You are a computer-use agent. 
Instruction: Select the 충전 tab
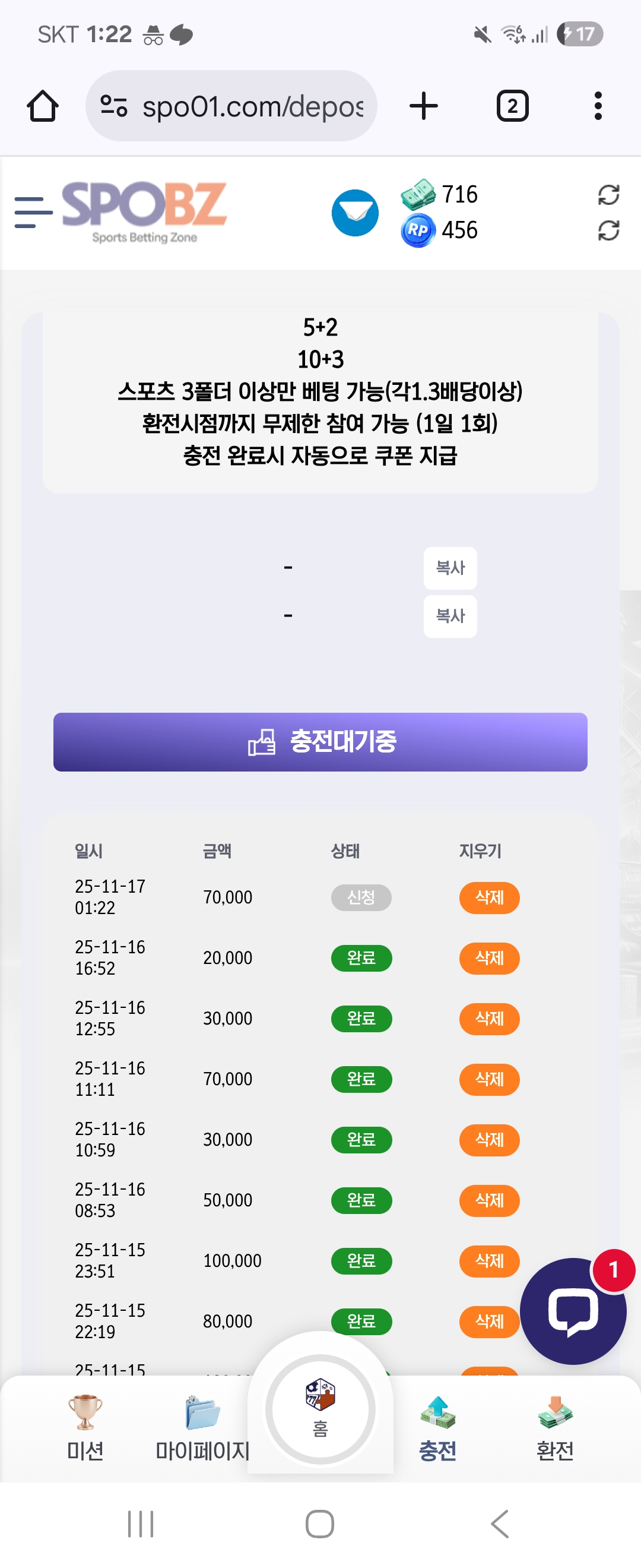(437, 1427)
